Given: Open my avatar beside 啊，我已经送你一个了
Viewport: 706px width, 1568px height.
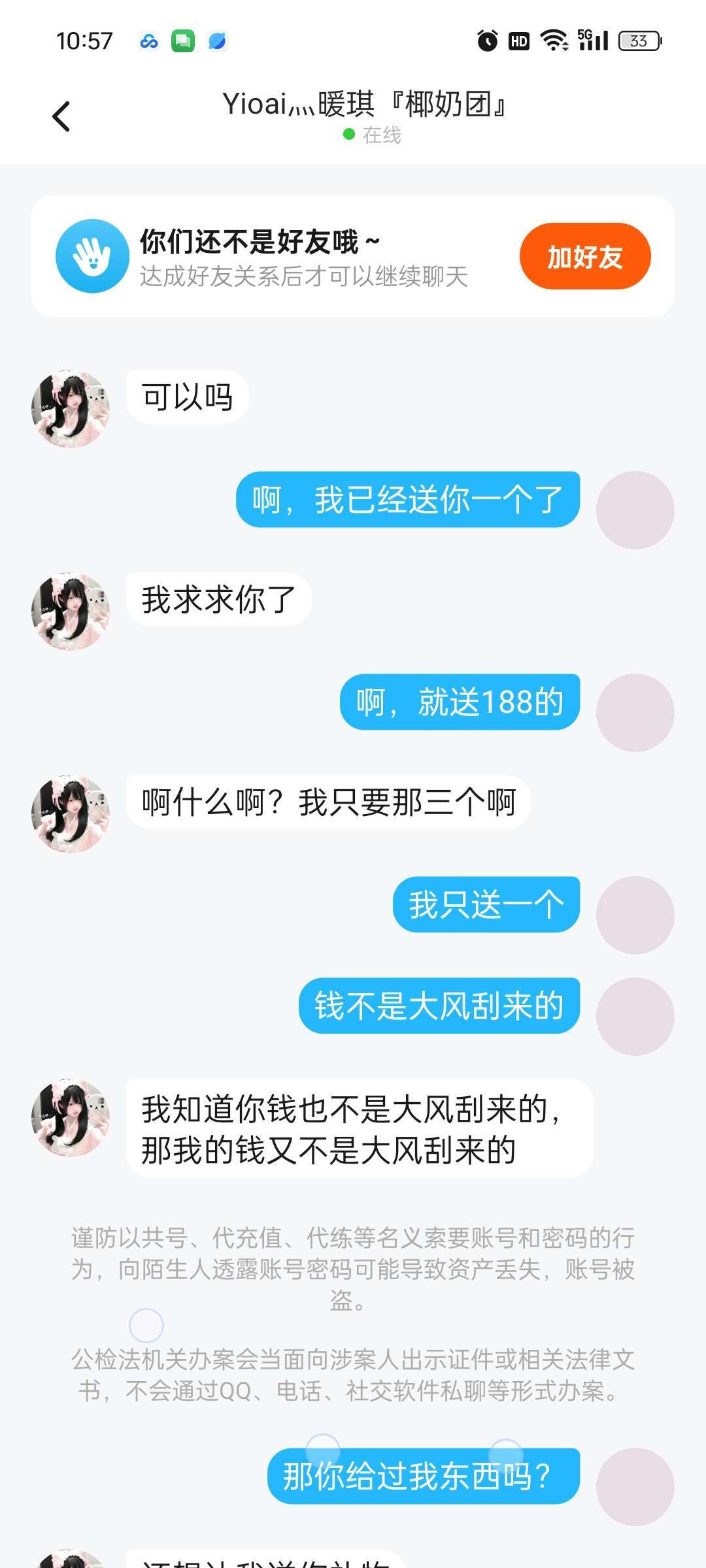Looking at the screenshot, I should 635,510.
